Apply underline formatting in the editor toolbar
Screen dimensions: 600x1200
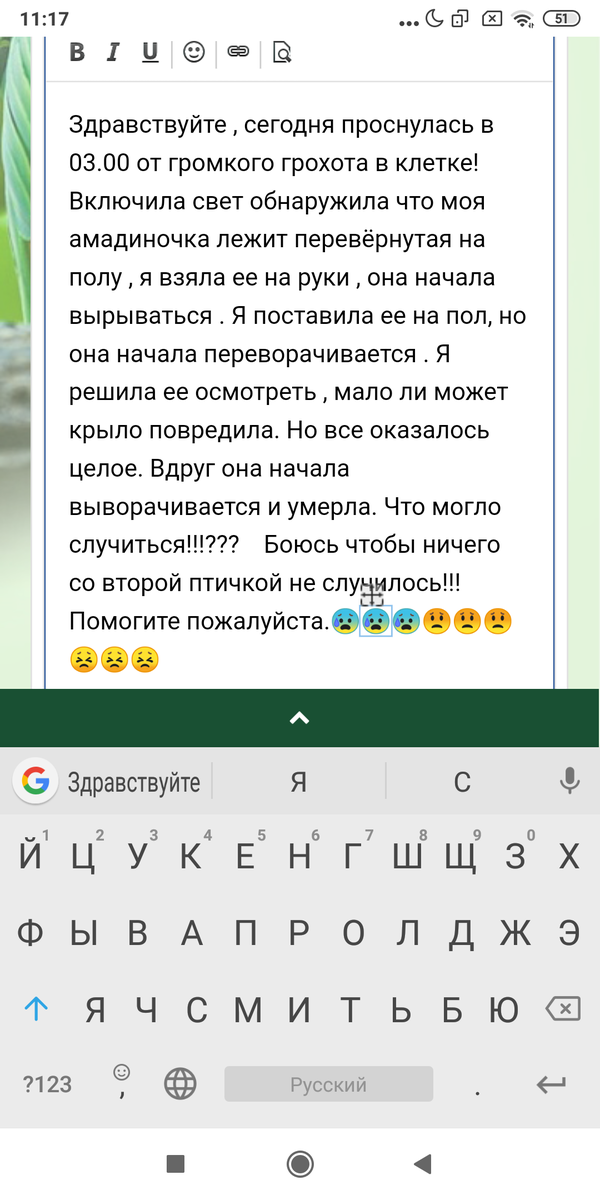click(x=150, y=52)
